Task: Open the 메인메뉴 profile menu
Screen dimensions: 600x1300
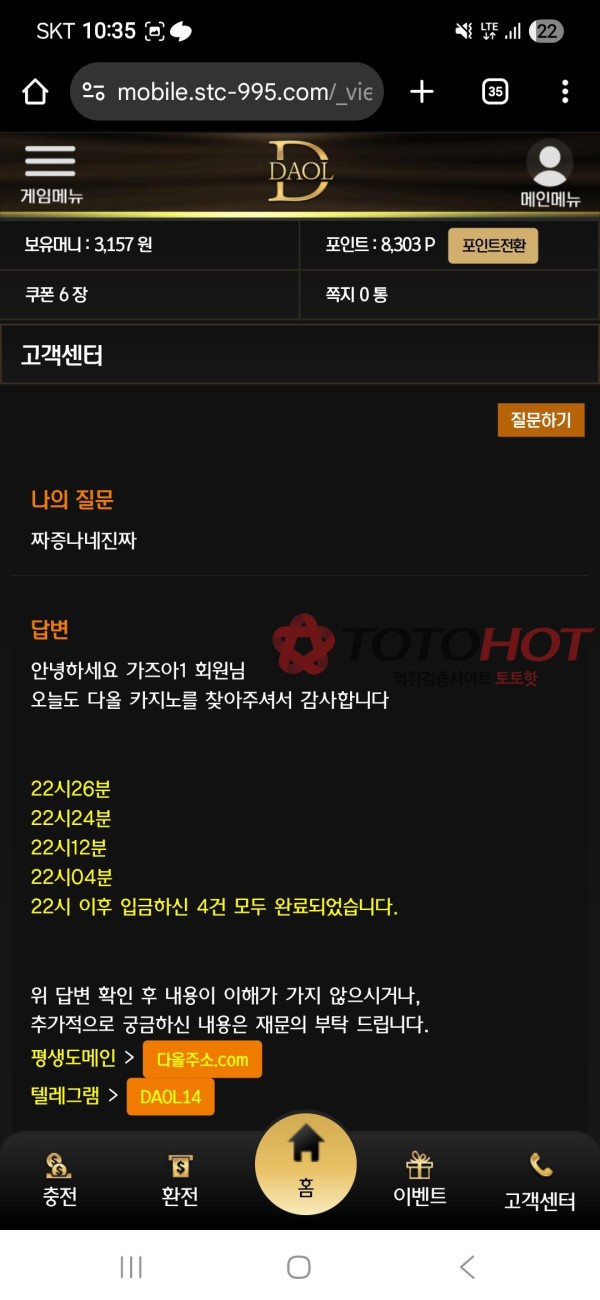Action: click(x=550, y=173)
